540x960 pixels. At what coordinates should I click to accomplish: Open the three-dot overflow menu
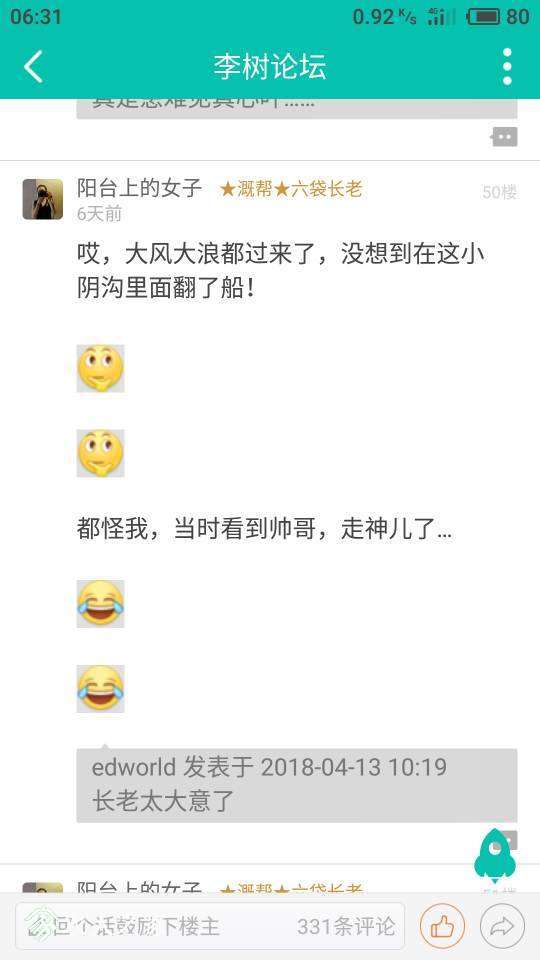click(507, 66)
